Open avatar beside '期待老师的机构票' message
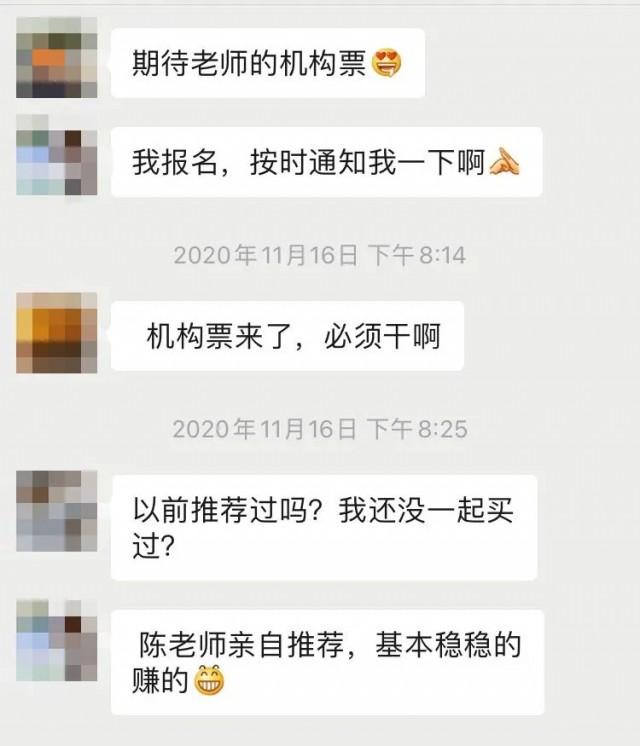This screenshot has height=746, width=640. (x=56, y=64)
